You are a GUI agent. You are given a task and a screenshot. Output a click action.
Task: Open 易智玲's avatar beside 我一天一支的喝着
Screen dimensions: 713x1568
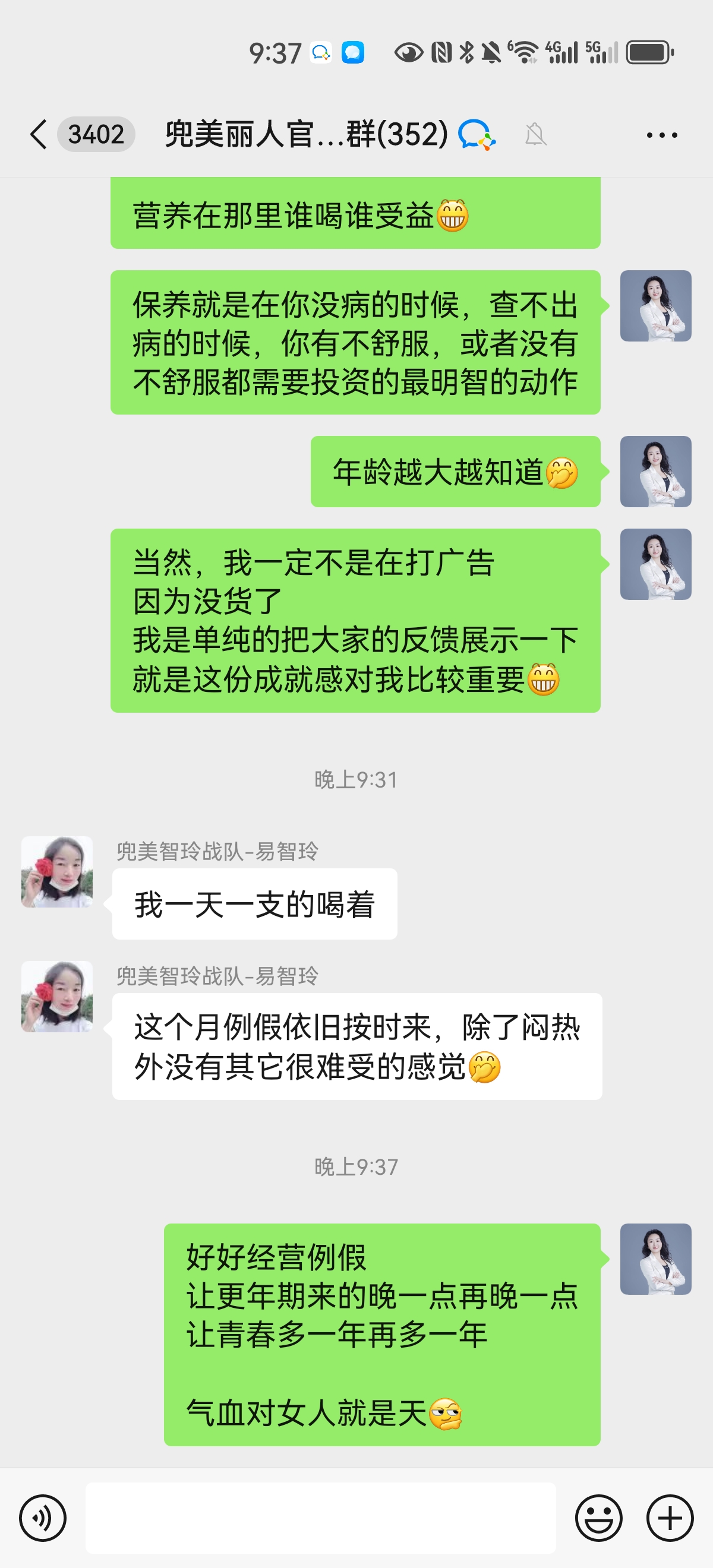pos(57,872)
